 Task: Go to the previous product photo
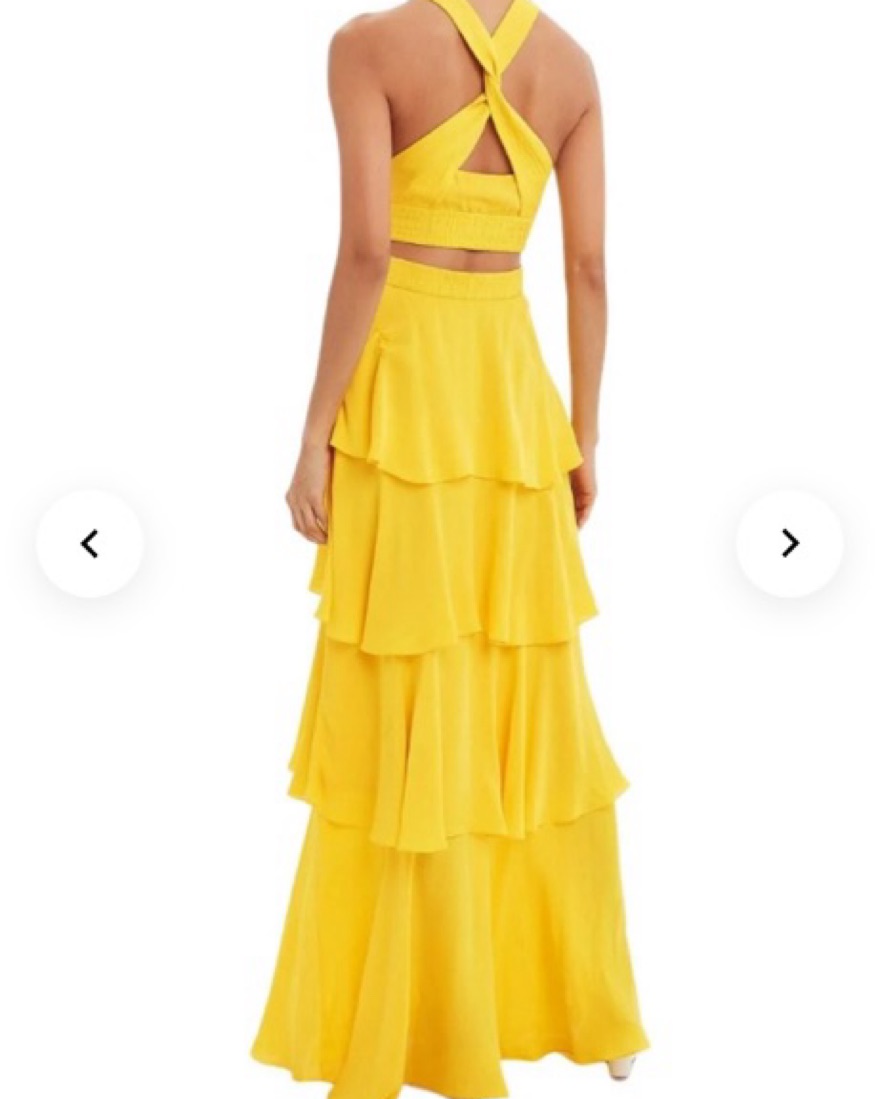[90, 544]
